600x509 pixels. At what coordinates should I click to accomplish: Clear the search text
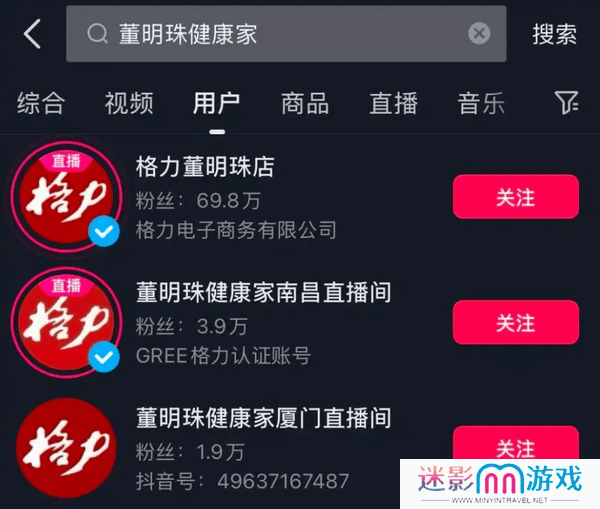point(479,34)
